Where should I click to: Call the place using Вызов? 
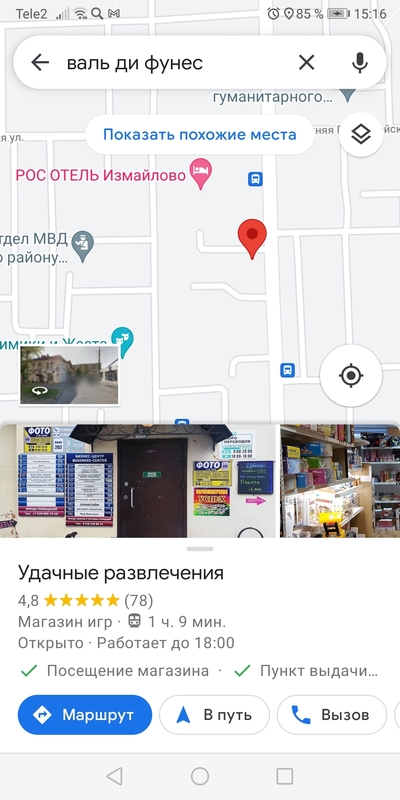(x=332, y=714)
